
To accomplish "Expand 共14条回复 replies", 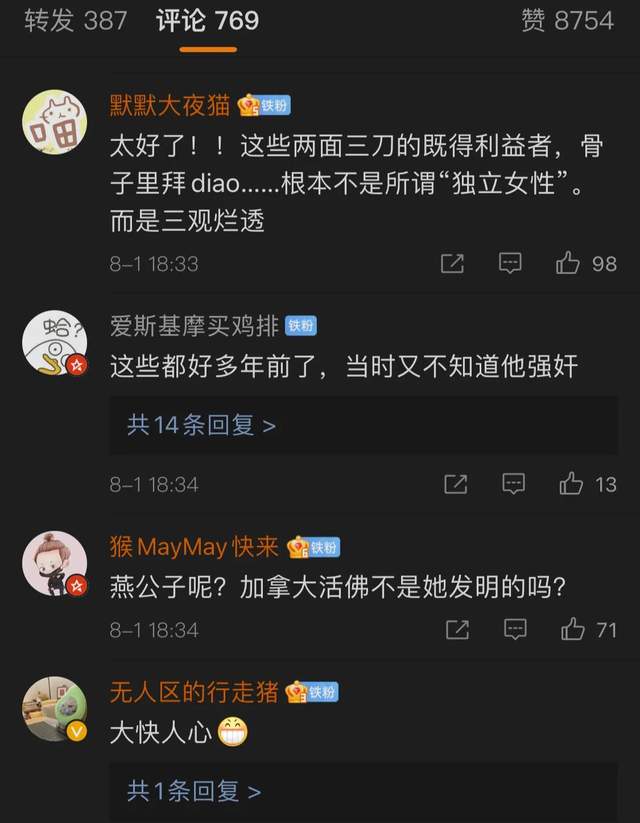I will (x=201, y=425).
